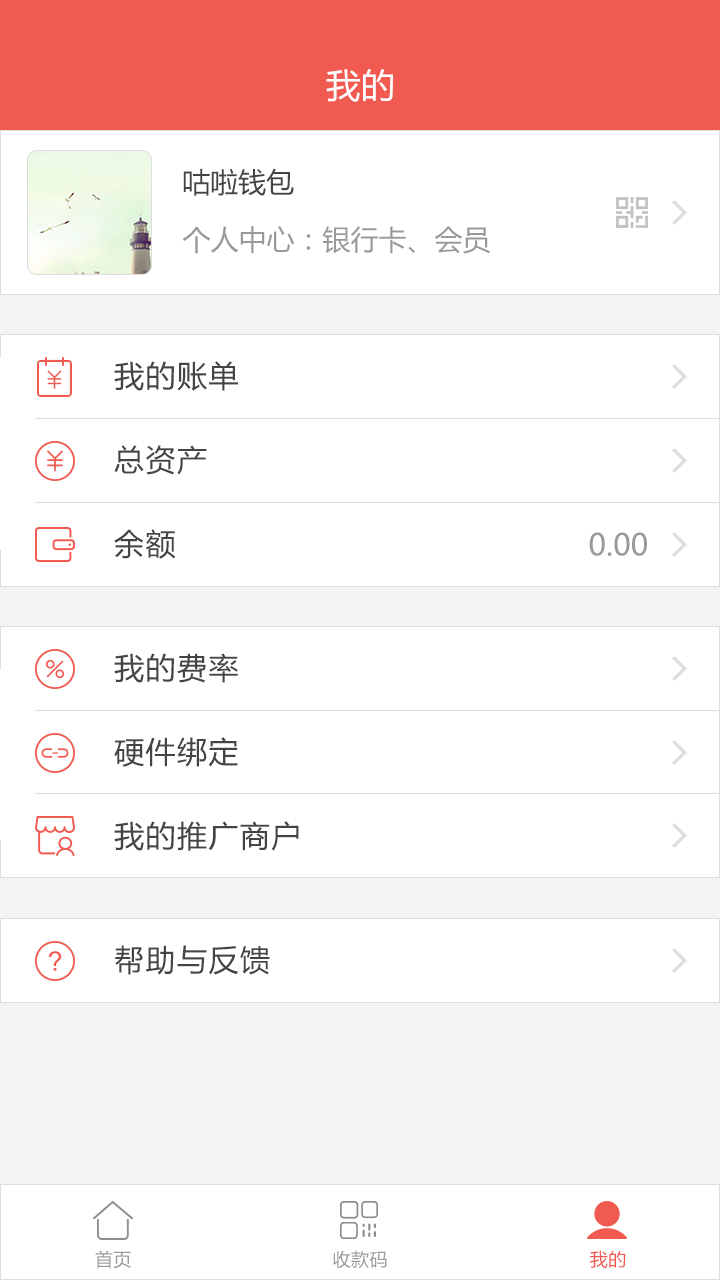Click the 0.00 balance amount
This screenshot has width=720, height=1280.
[x=618, y=544]
